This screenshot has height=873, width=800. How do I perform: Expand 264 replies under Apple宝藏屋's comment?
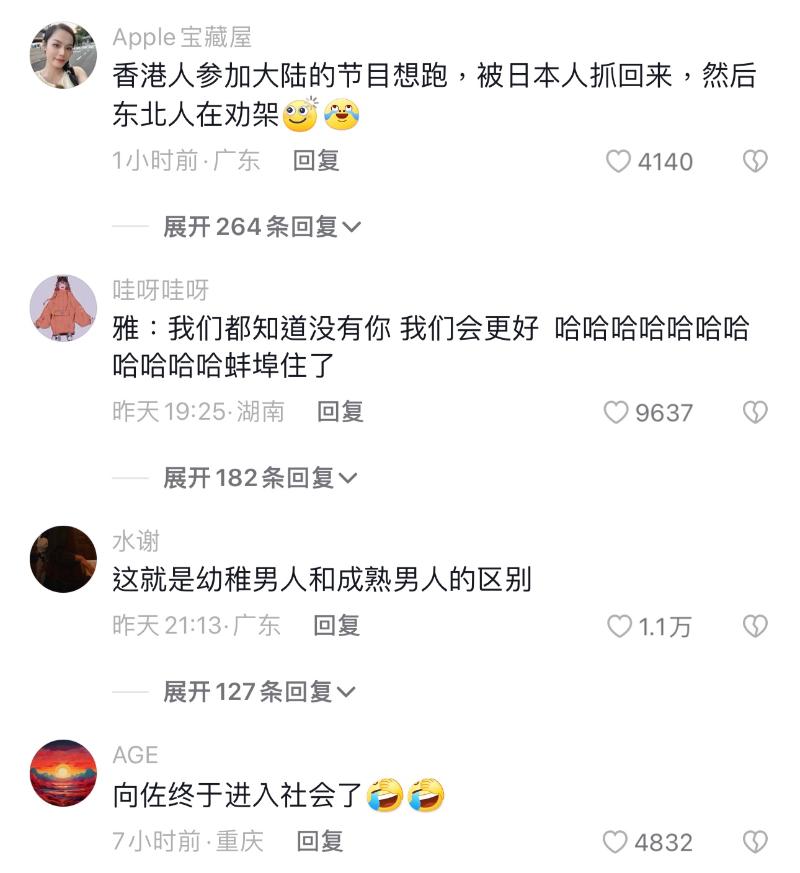point(262,227)
